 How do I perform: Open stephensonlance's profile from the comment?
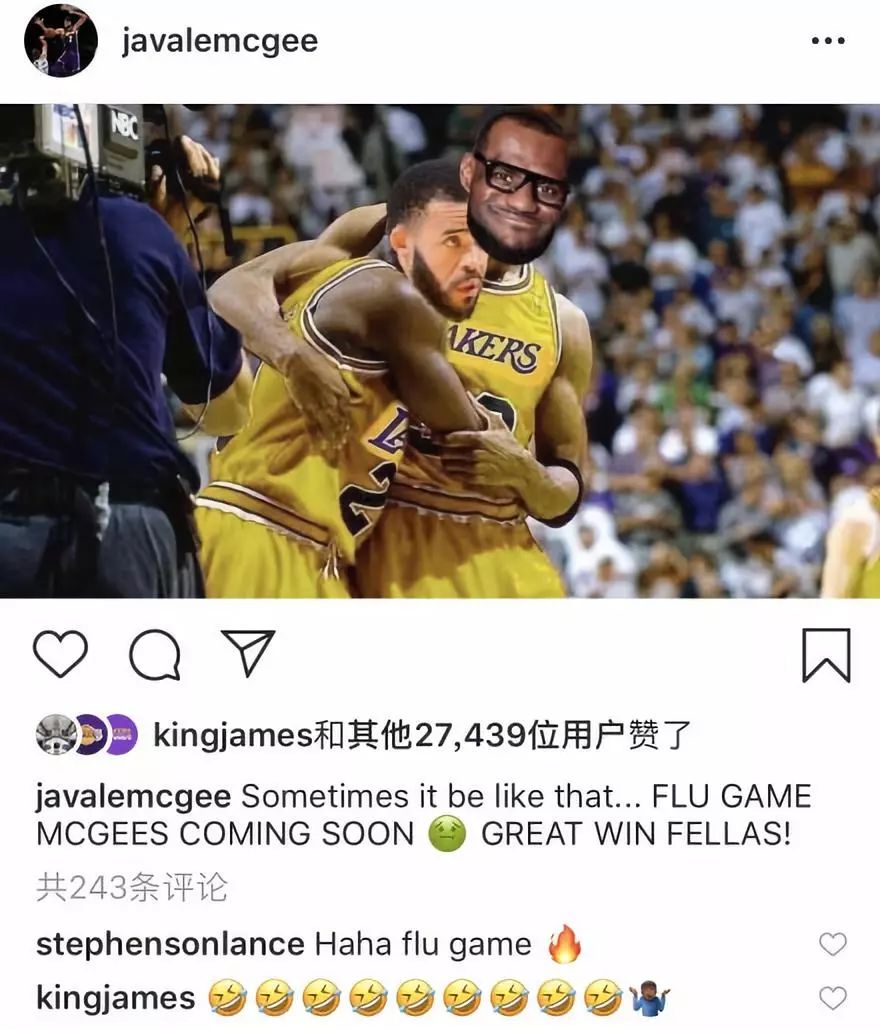coord(170,944)
